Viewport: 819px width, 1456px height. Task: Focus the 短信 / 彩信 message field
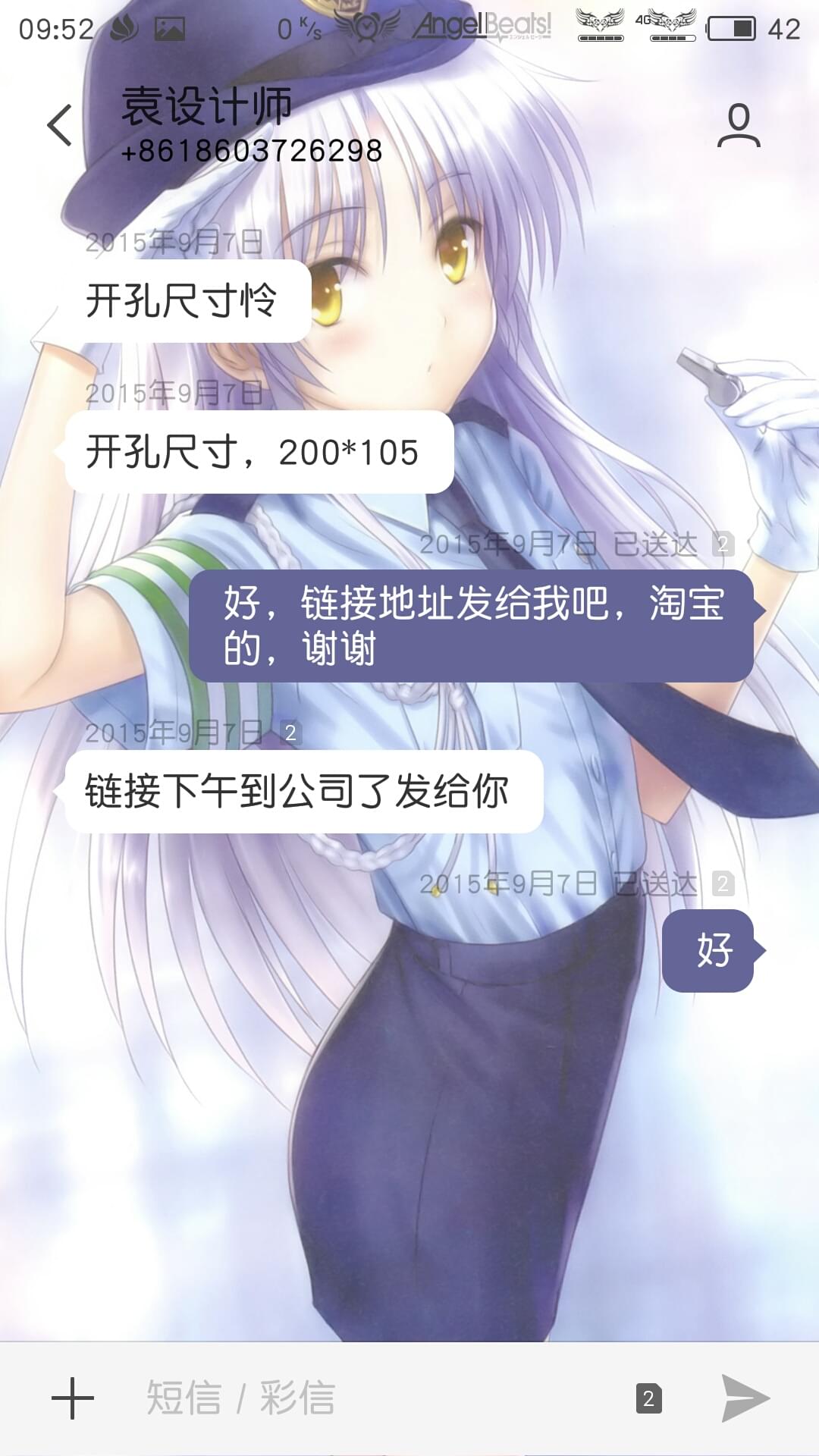tap(379, 1398)
